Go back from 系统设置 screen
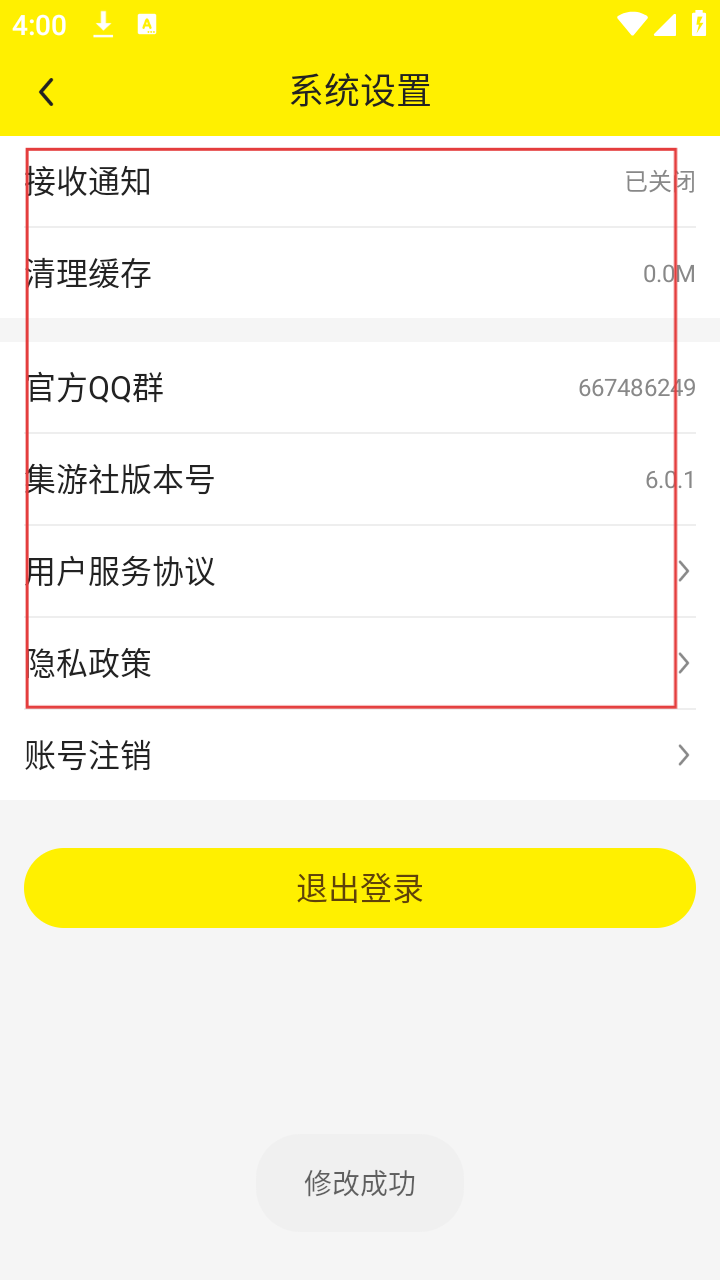 (x=46, y=92)
